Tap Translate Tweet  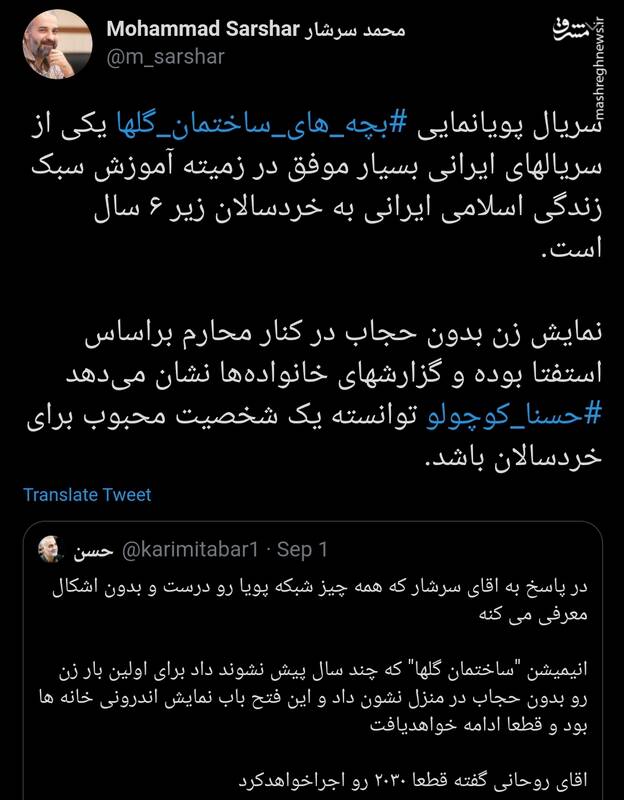(x=87, y=495)
